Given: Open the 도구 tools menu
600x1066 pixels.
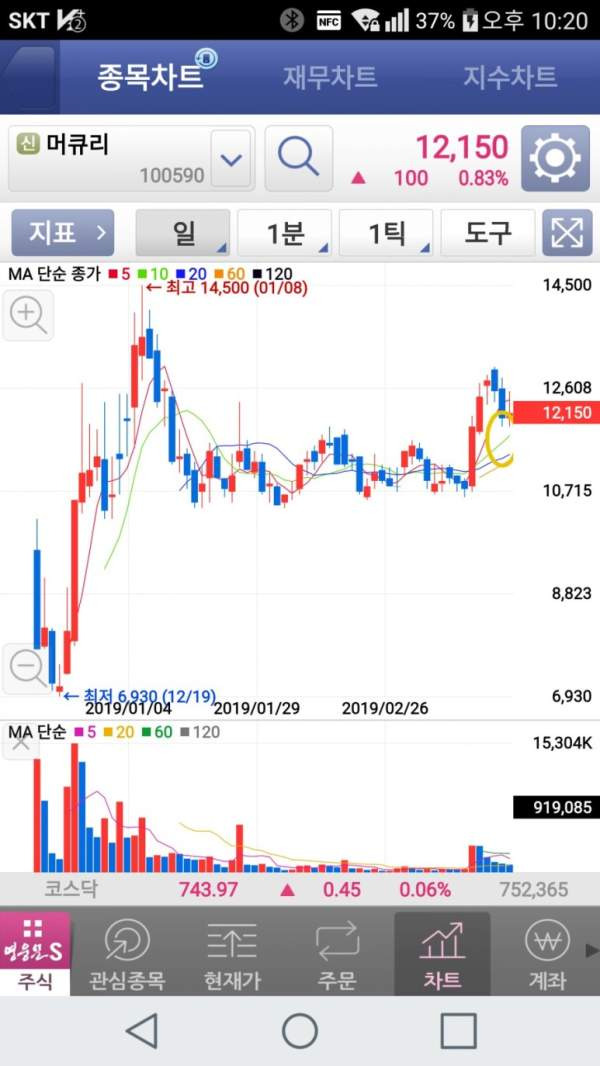Looking at the screenshot, I should 488,233.
